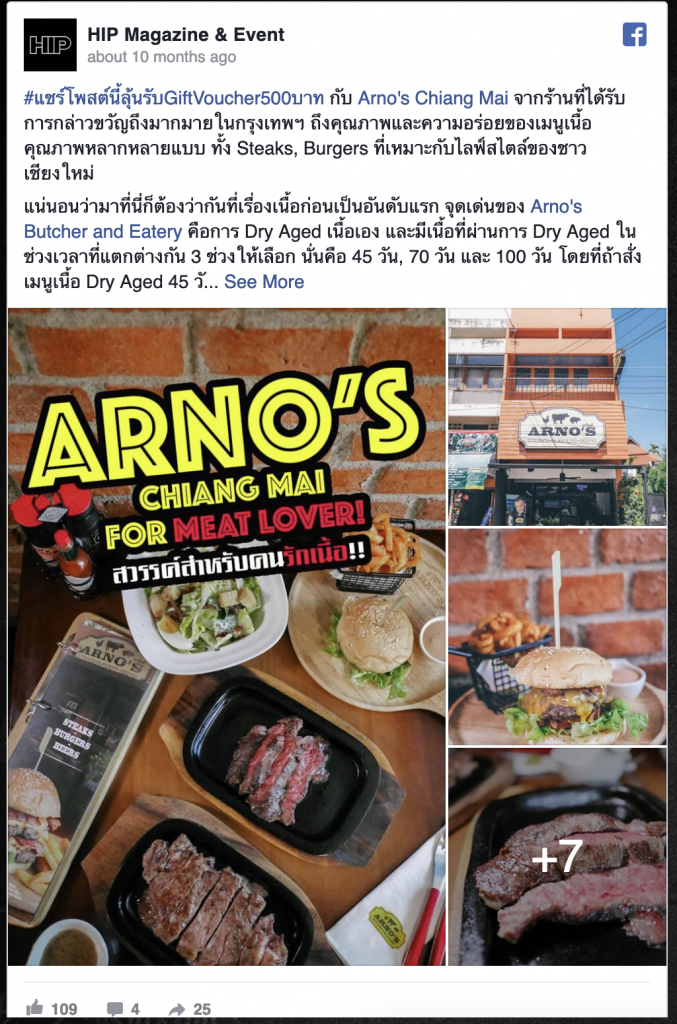Open the Facebook logo icon
Viewport: 677px width, 1024px height.
634,35
